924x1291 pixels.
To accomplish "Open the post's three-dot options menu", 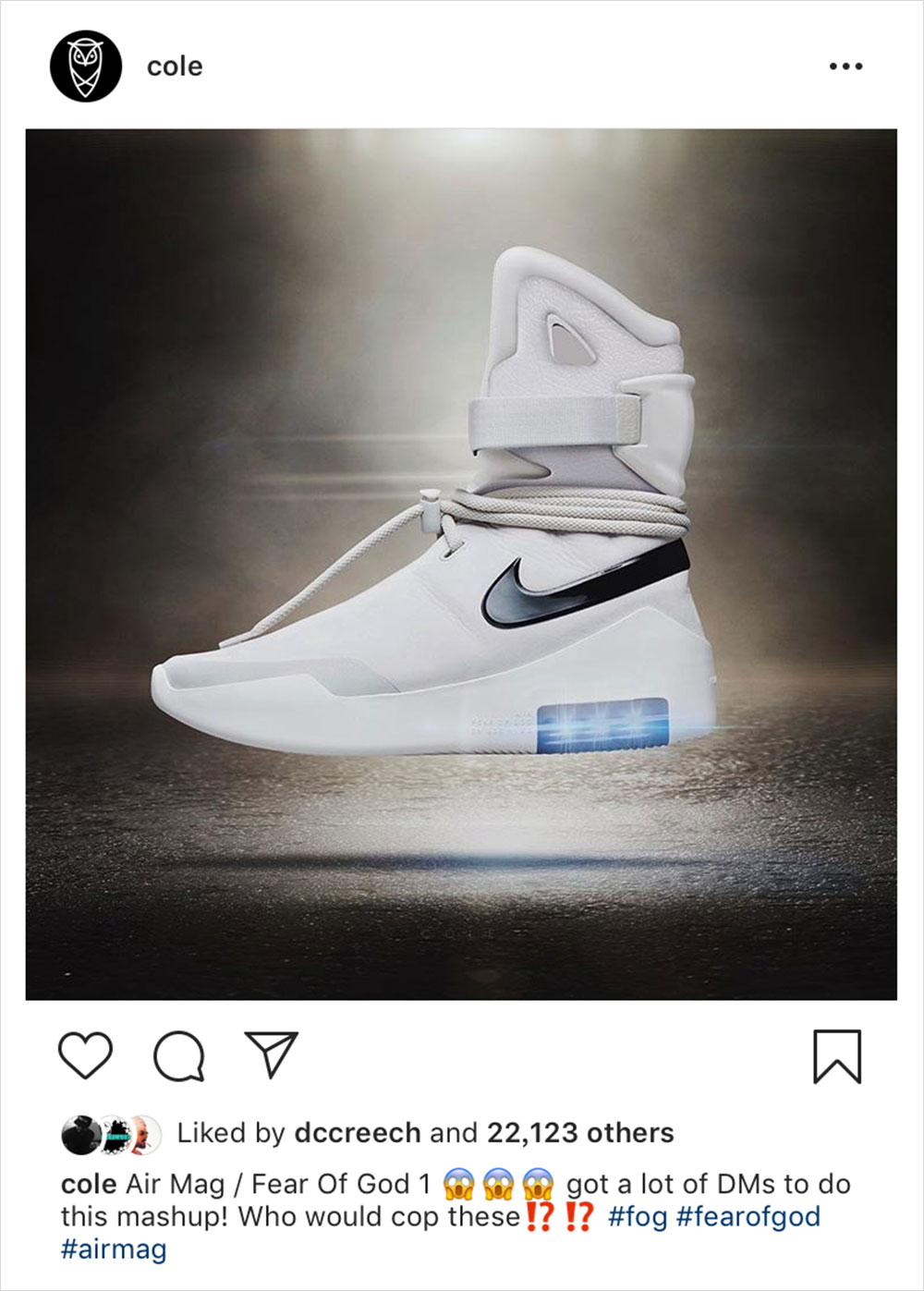I will [x=845, y=67].
